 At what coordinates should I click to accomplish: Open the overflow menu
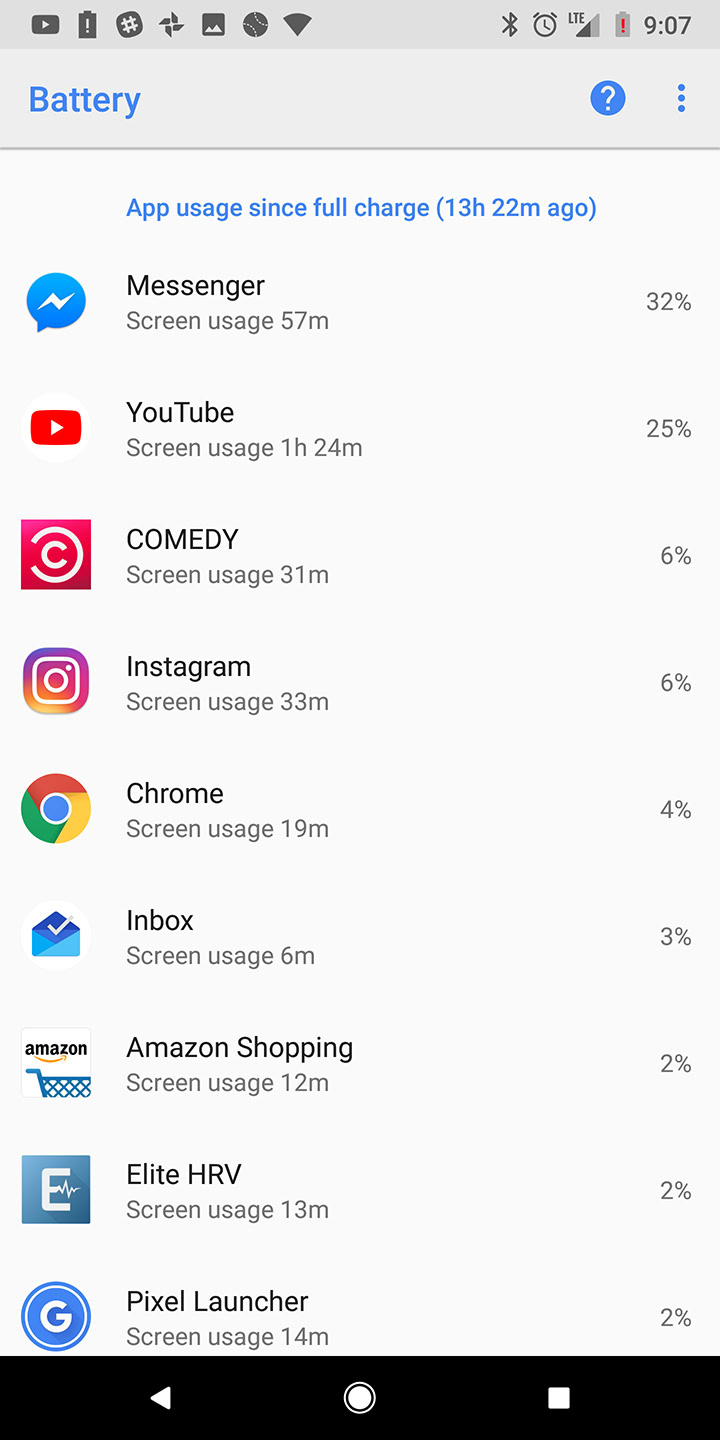coord(681,98)
